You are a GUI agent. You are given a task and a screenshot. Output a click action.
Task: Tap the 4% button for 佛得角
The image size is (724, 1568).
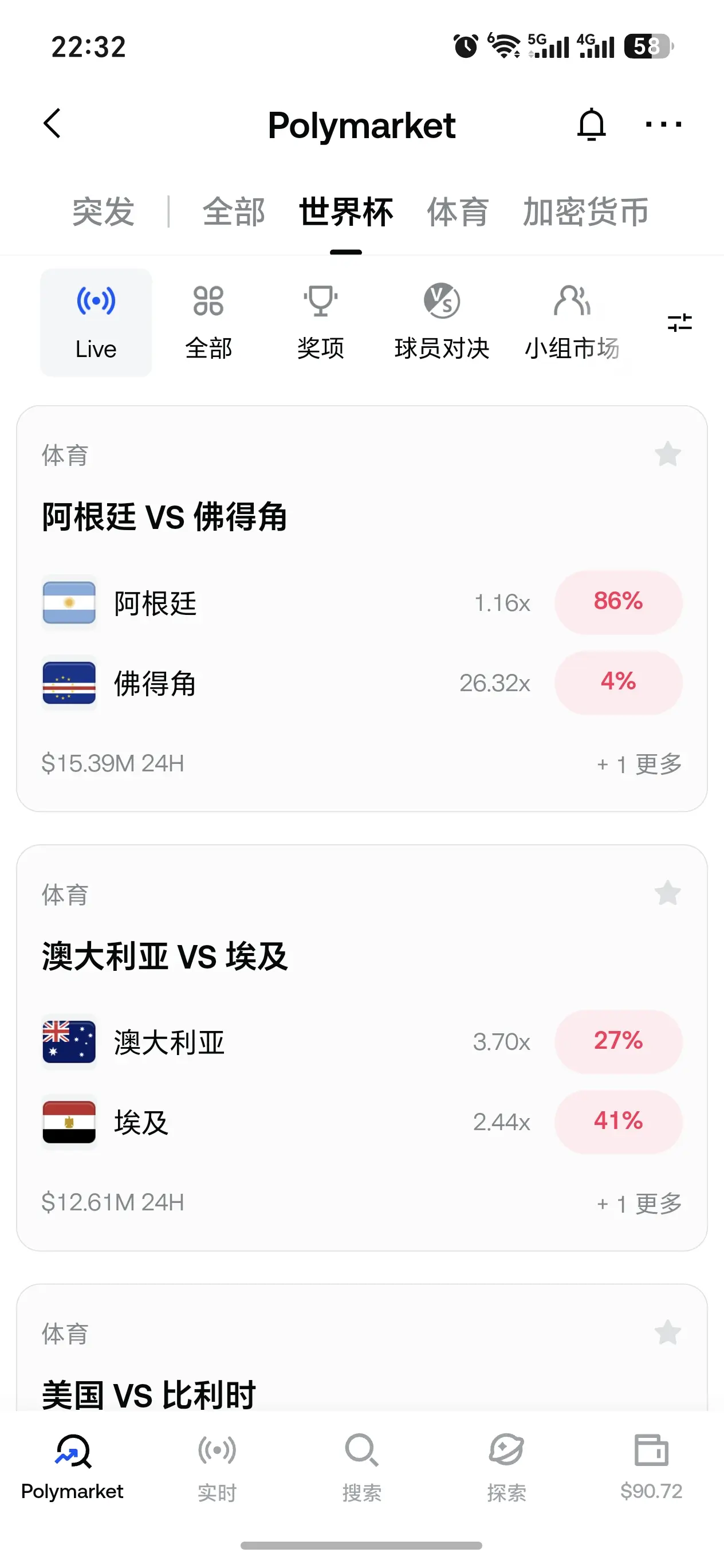click(618, 683)
